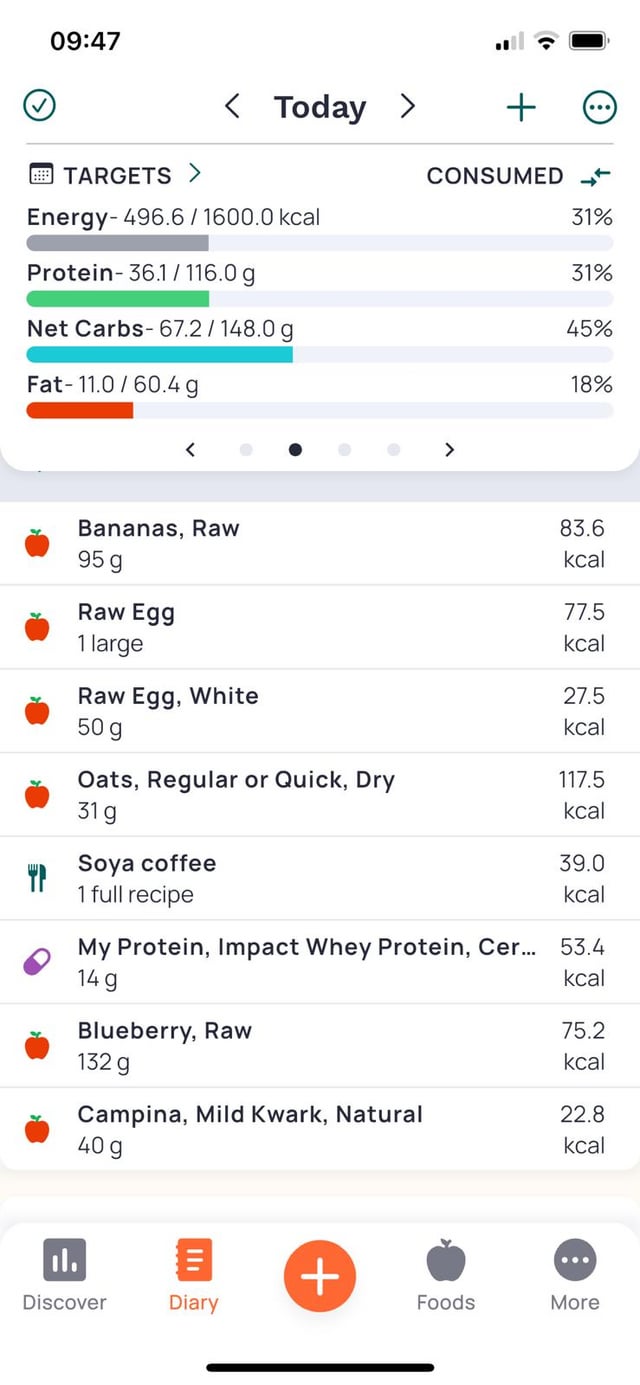Open the Bananas, Raw entry

click(320, 543)
